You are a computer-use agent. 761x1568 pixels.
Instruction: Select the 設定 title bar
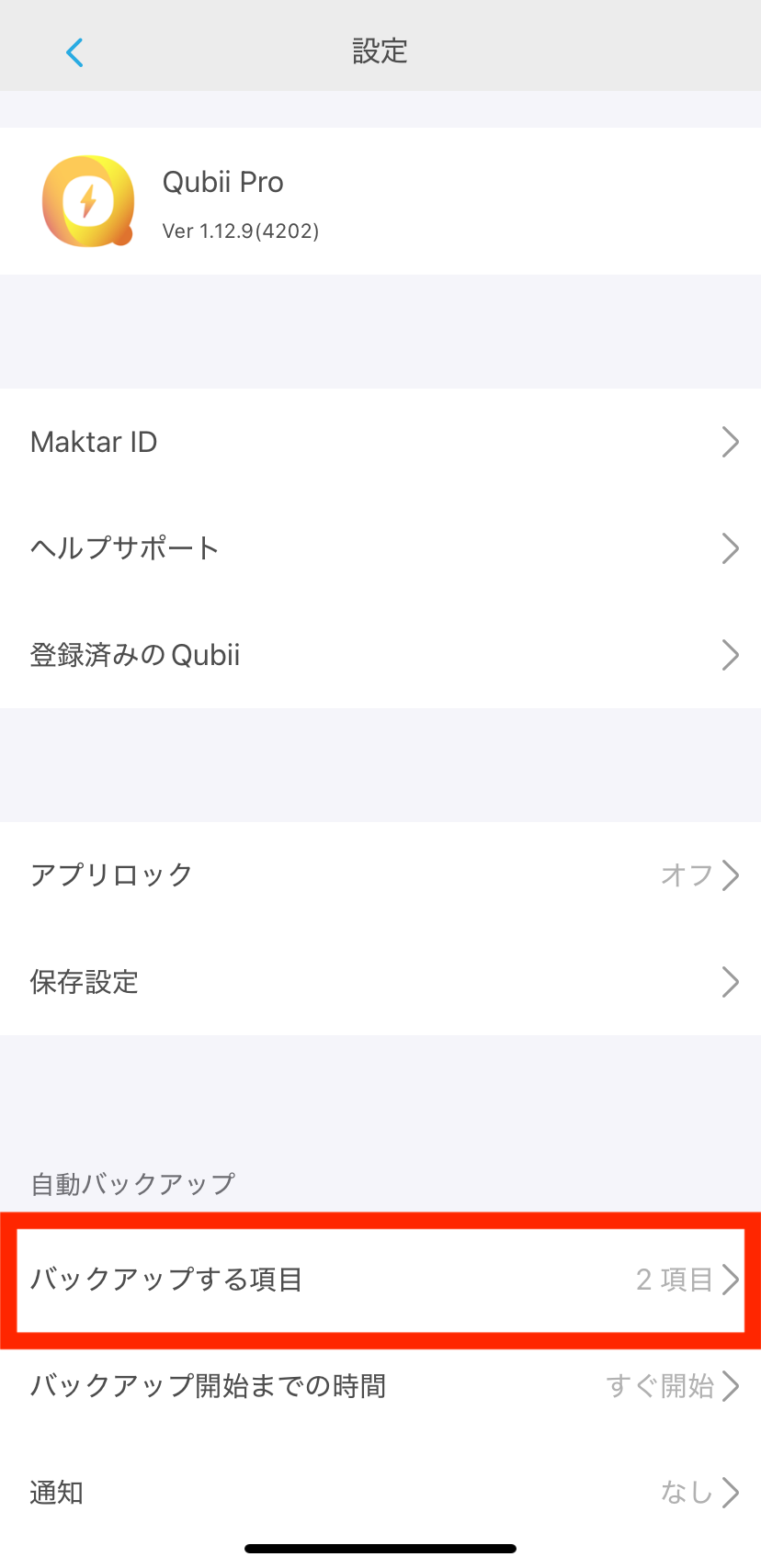[x=380, y=51]
